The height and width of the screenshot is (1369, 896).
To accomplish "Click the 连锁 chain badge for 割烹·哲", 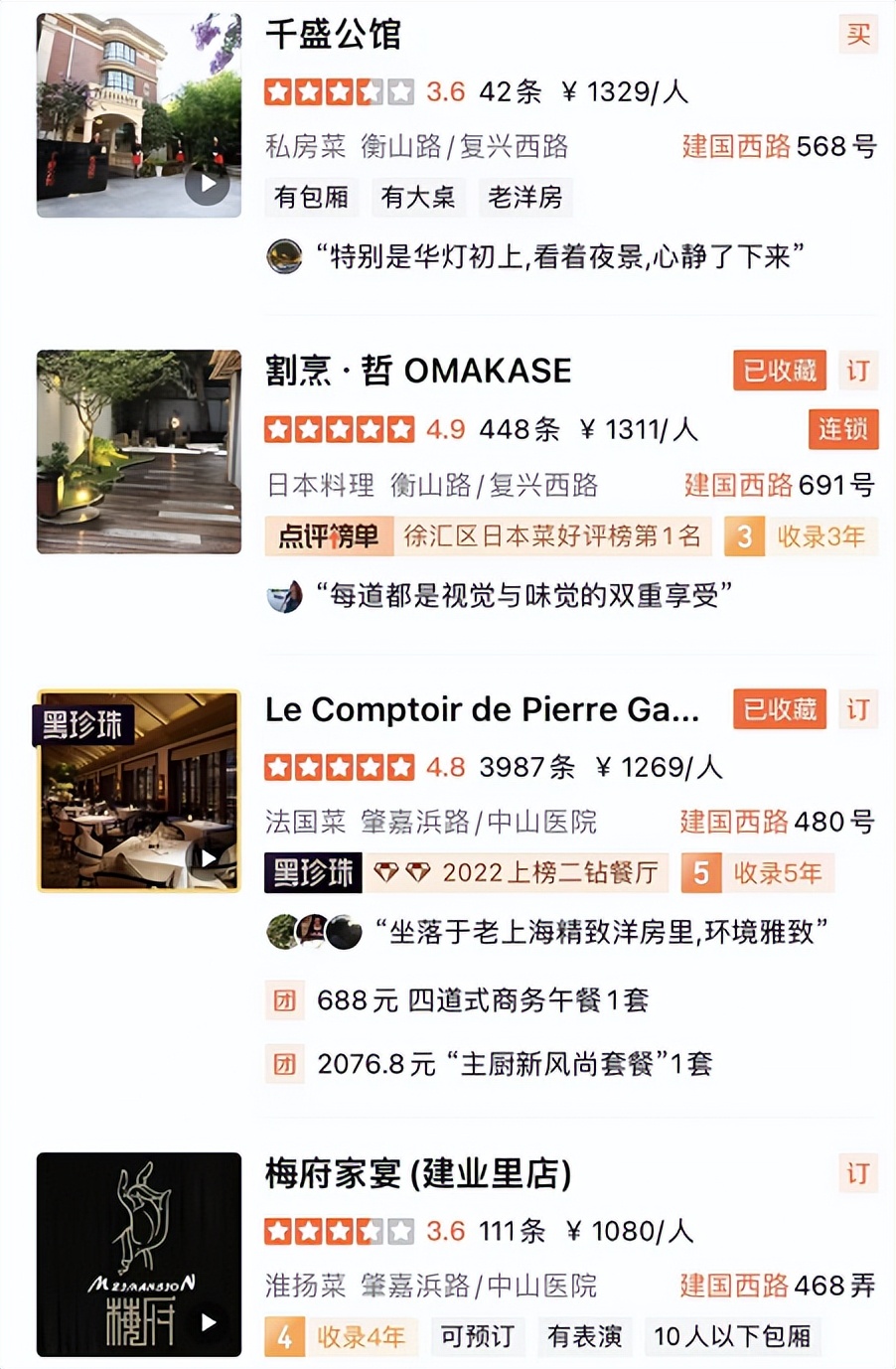I will tap(843, 429).
